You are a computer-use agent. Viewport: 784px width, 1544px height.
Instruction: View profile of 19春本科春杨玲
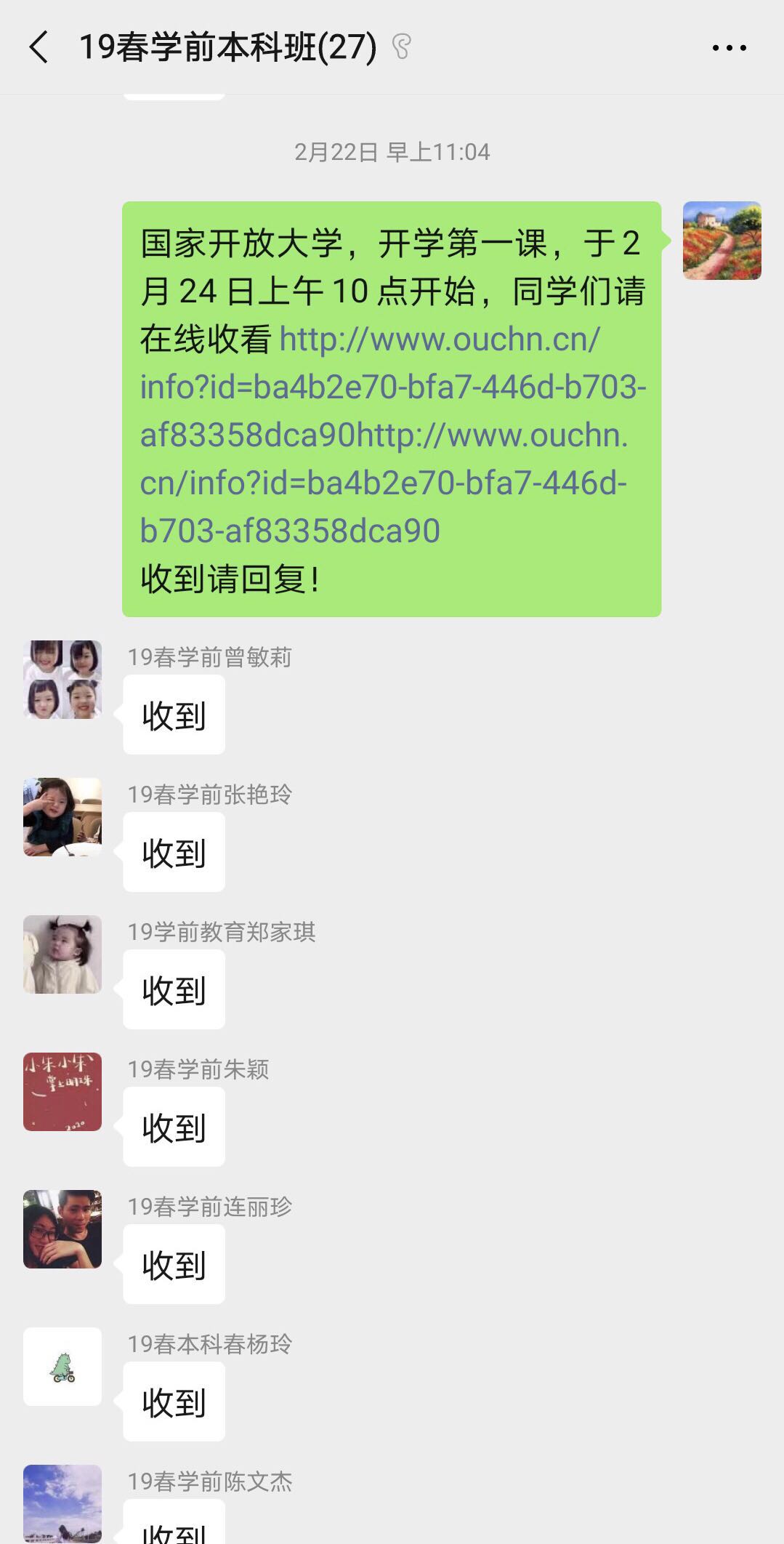pos(62,1367)
